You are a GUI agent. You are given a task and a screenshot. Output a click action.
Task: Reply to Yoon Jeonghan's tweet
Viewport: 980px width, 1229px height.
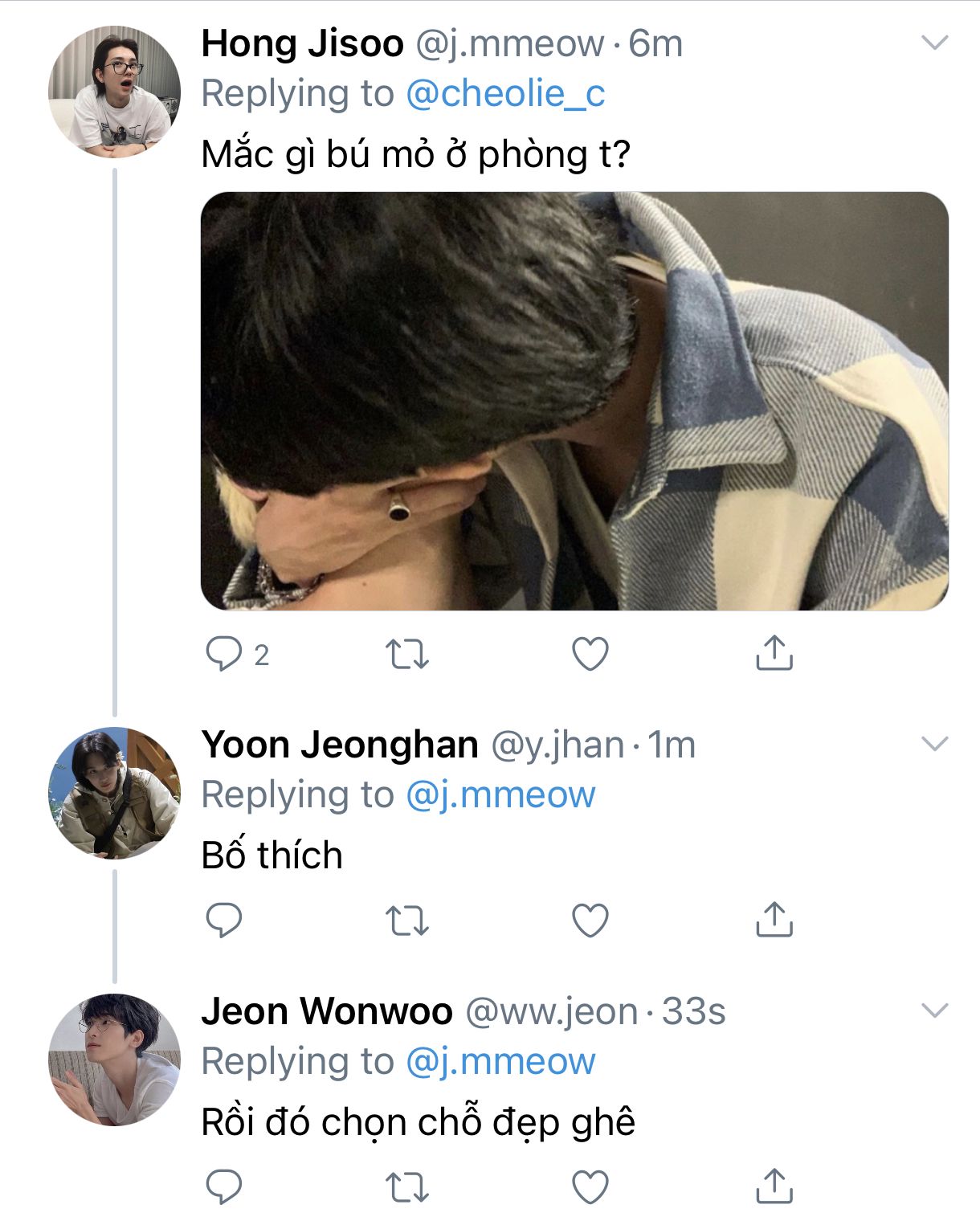coord(224,921)
